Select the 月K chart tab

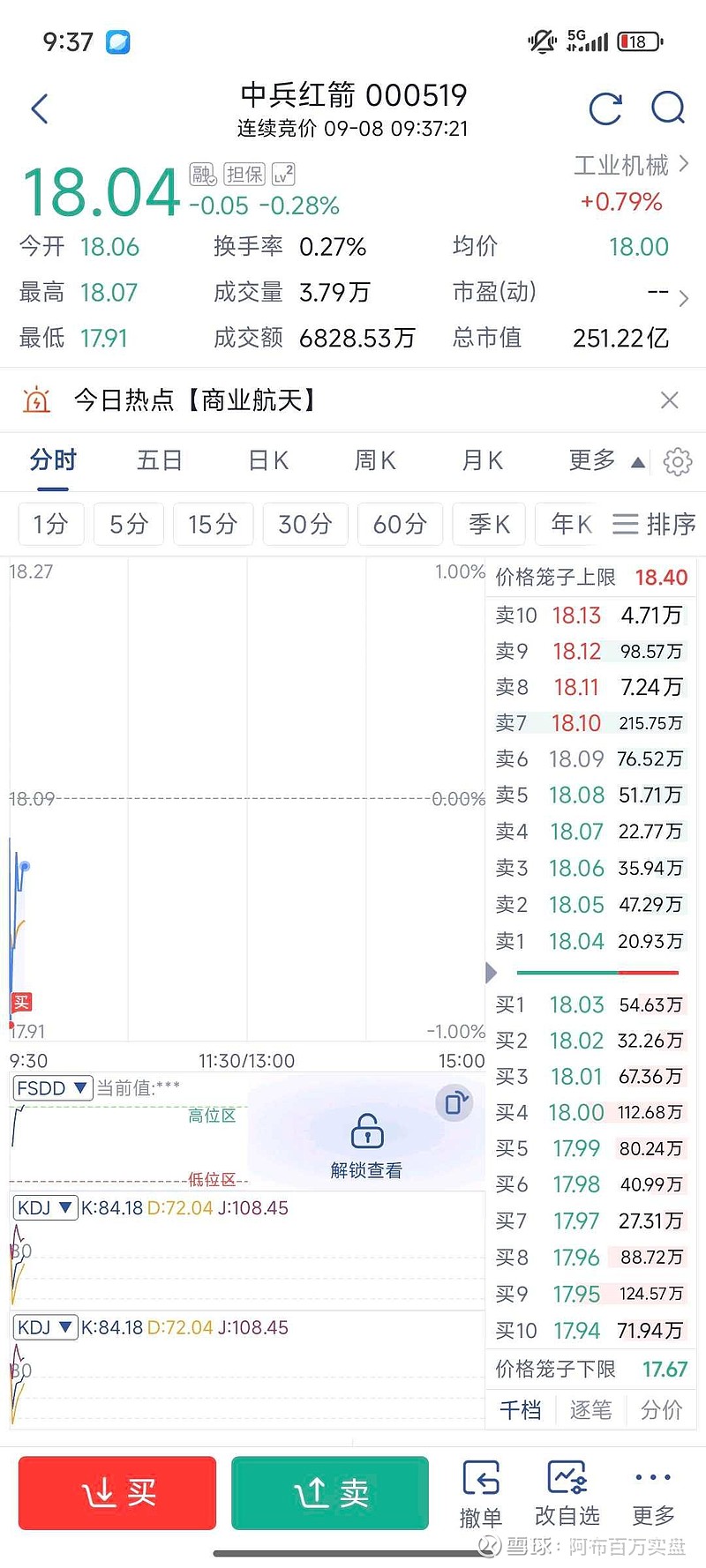coord(483,460)
